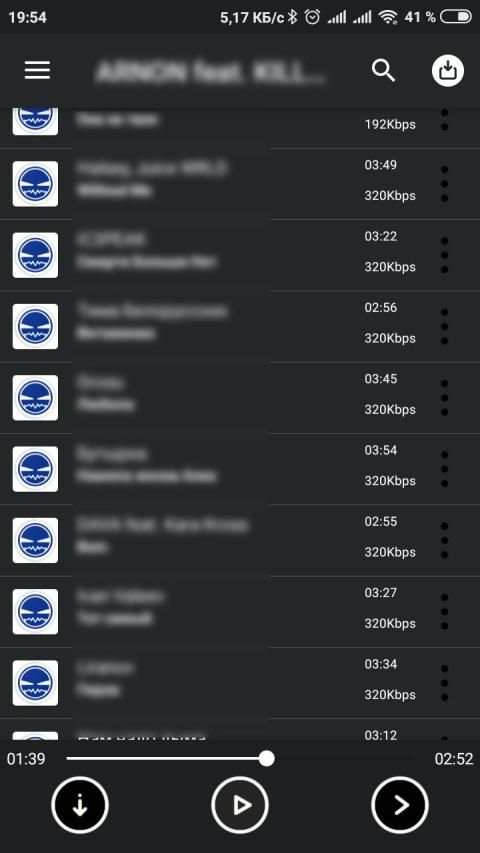This screenshot has width=480, height=853.
Task: Open options for the 02:56 track
Action: (x=445, y=326)
